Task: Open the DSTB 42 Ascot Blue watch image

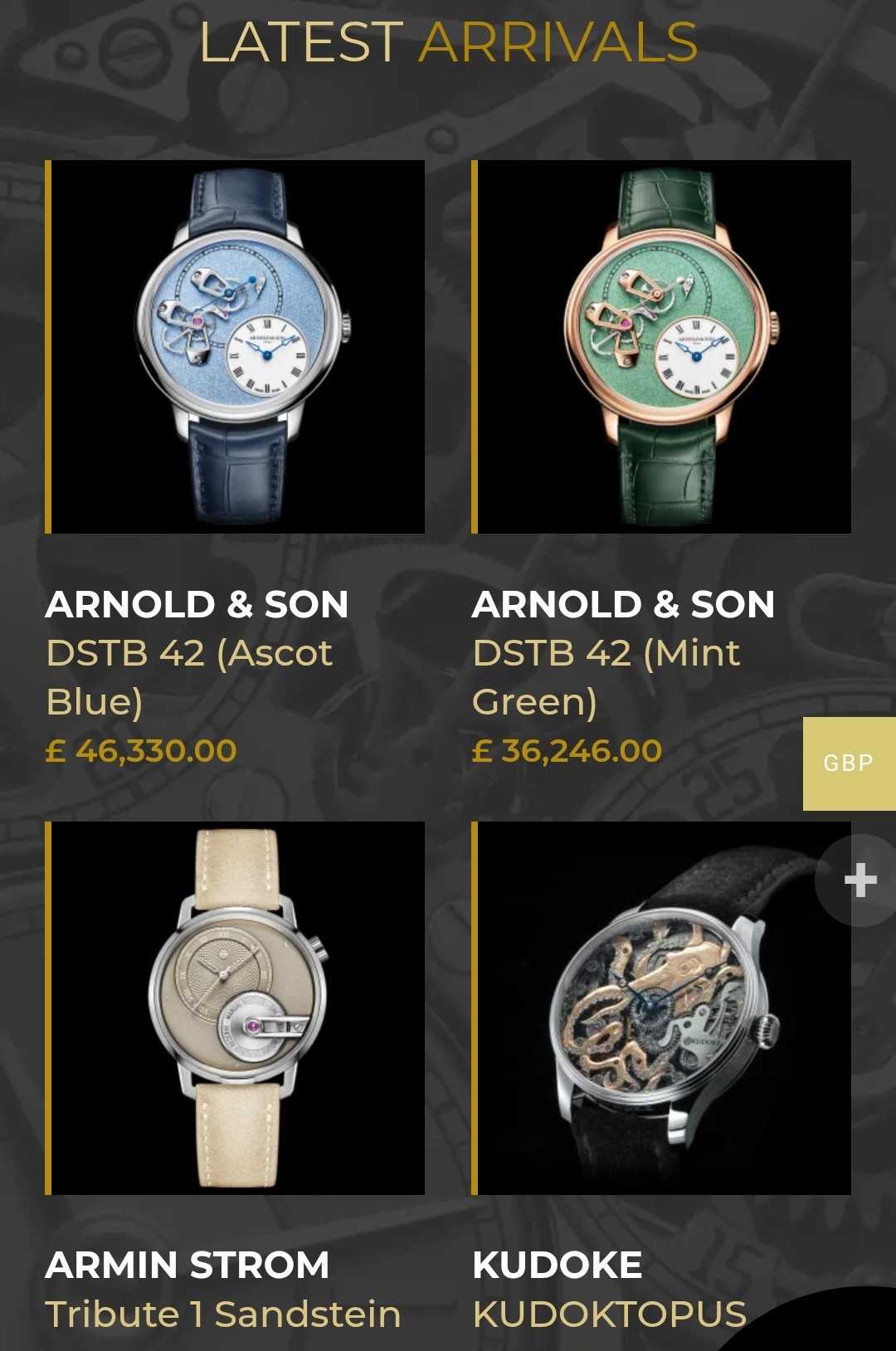Action: tap(236, 347)
